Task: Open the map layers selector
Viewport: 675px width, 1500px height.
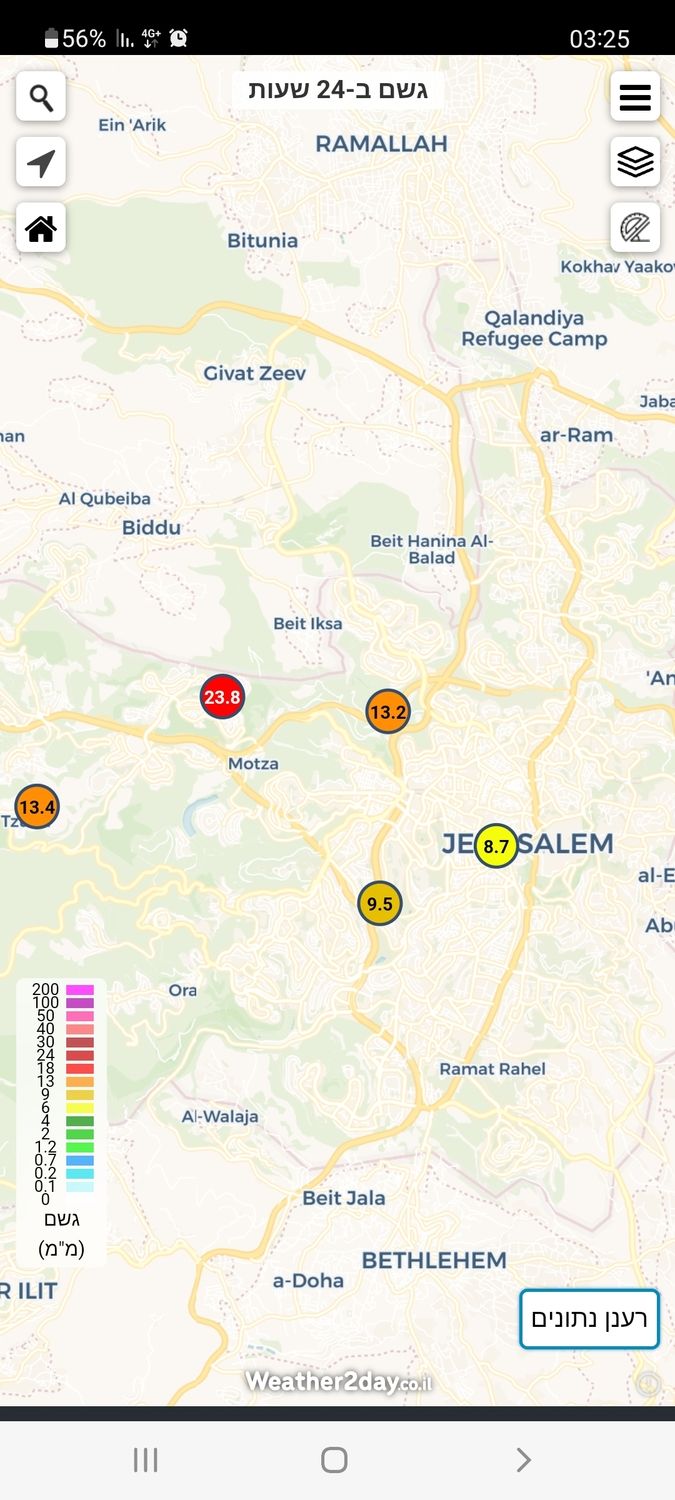Action: click(635, 162)
